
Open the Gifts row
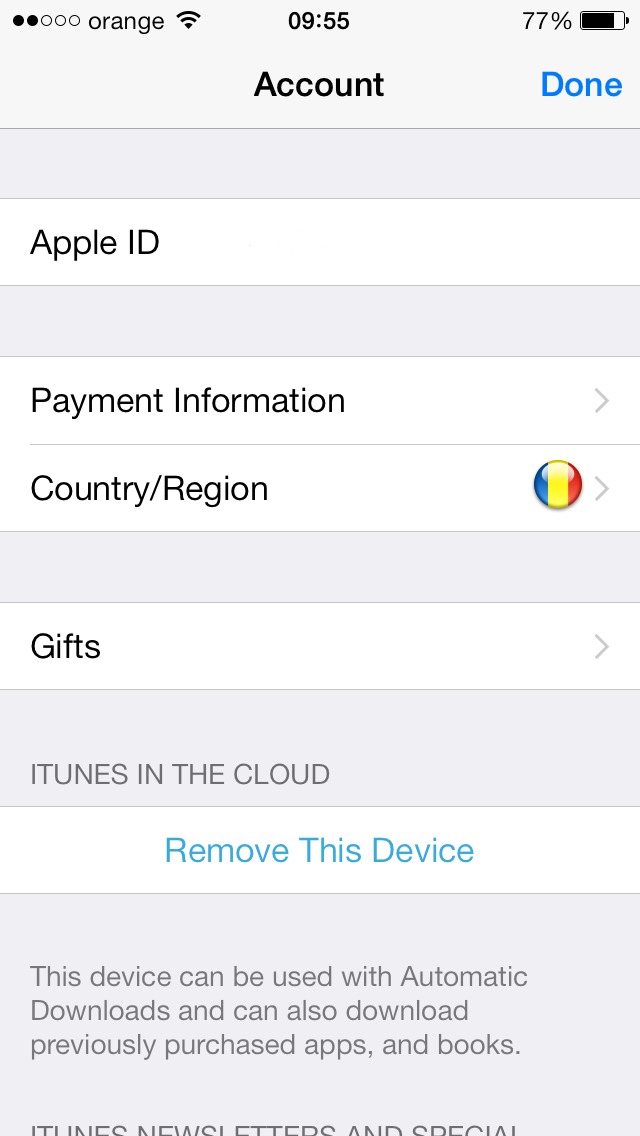[x=320, y=646]
